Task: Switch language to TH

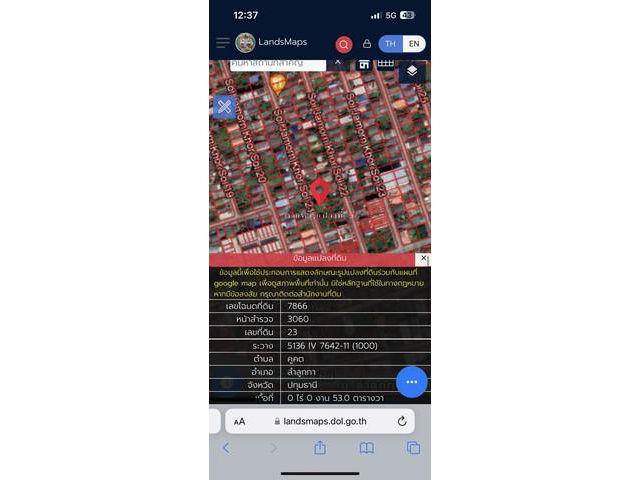Action: [x=391, y=44]
